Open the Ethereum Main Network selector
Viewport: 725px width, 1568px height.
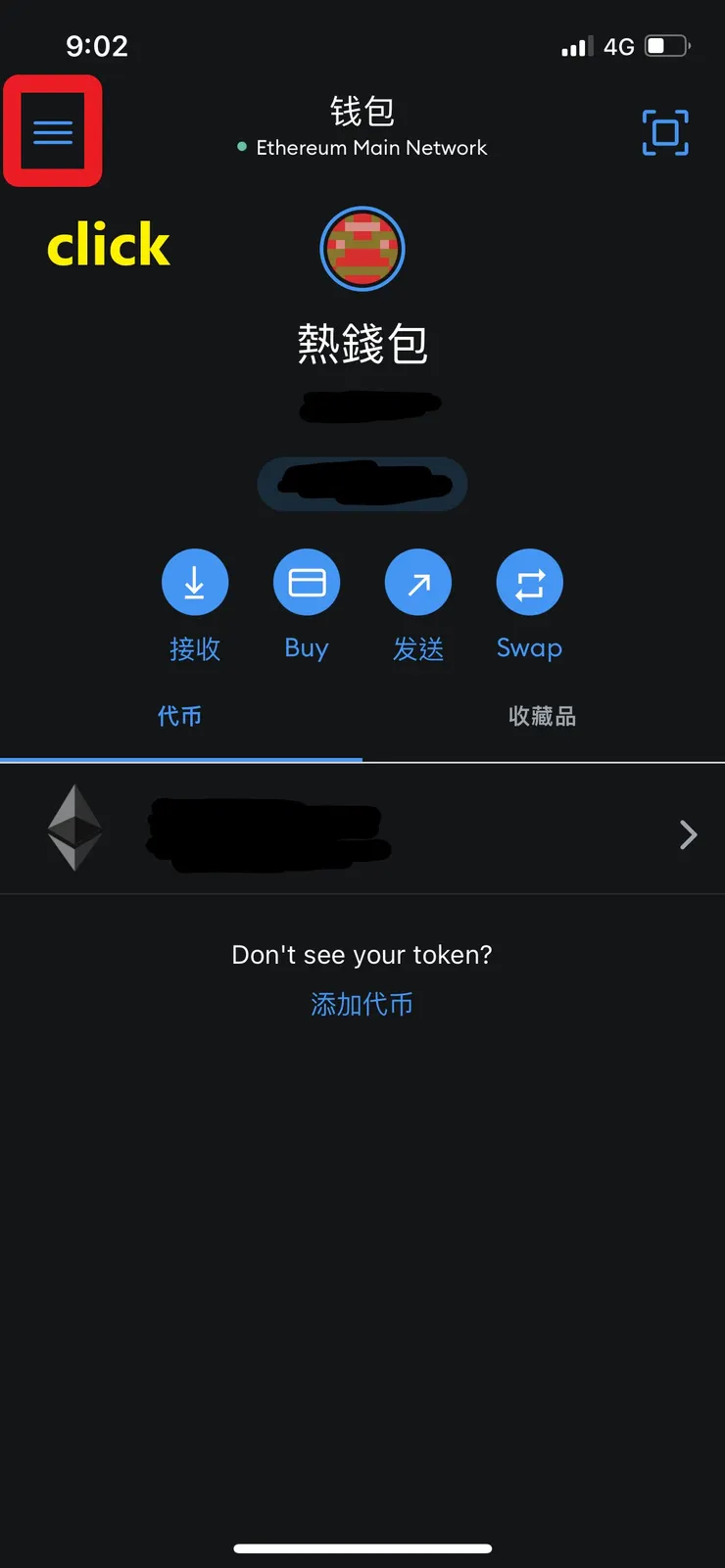pos(371,147)
